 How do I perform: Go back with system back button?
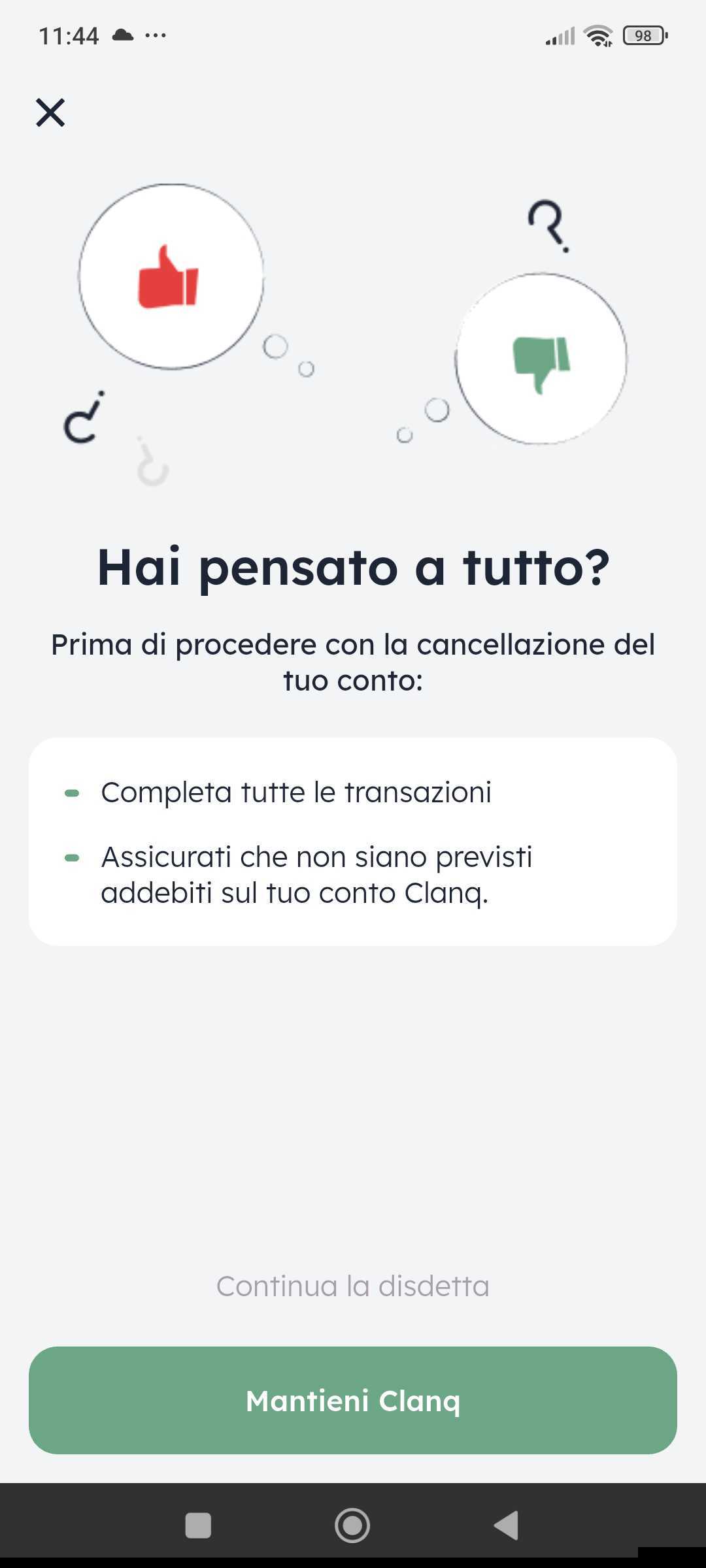coord(506,1526)
